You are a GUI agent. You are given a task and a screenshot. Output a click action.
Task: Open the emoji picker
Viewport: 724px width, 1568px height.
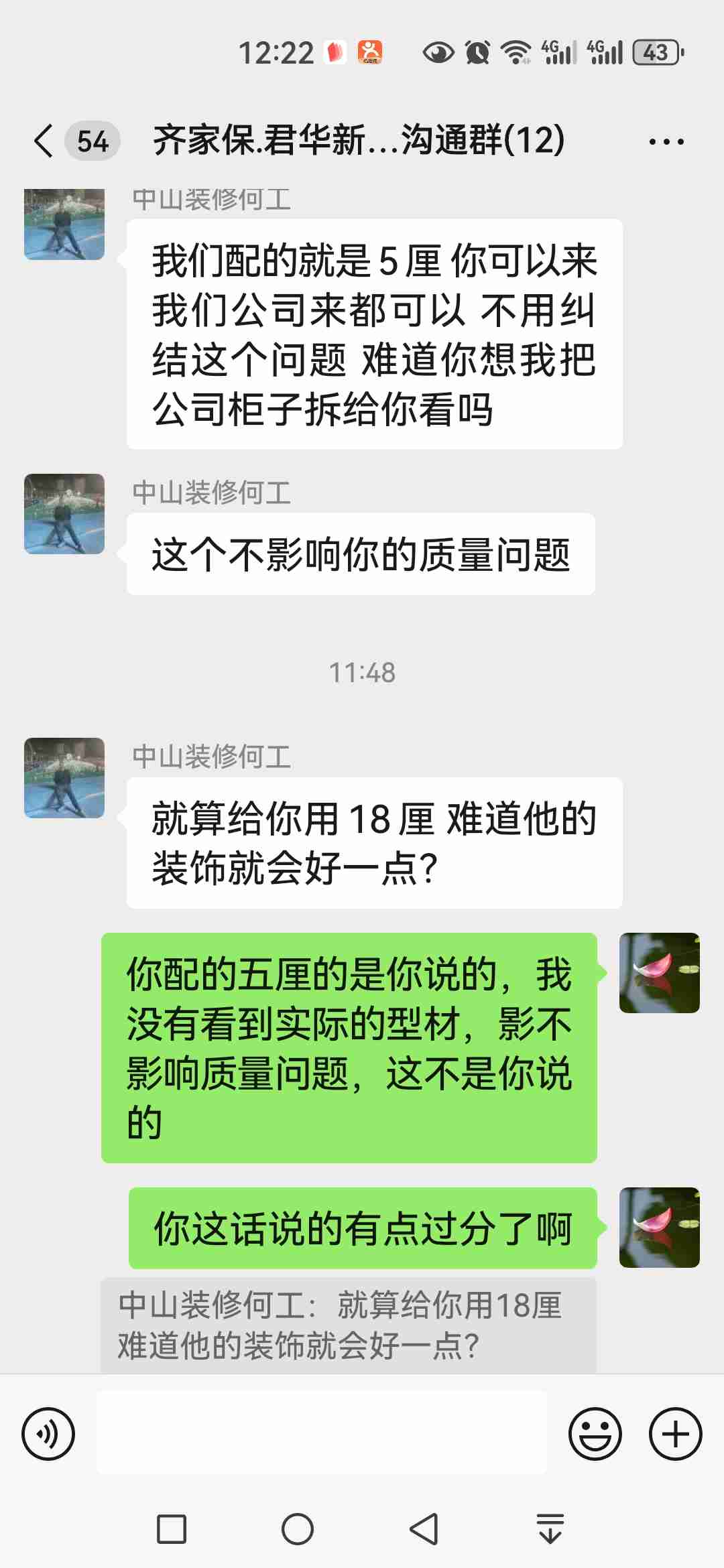pos(595,1434)
